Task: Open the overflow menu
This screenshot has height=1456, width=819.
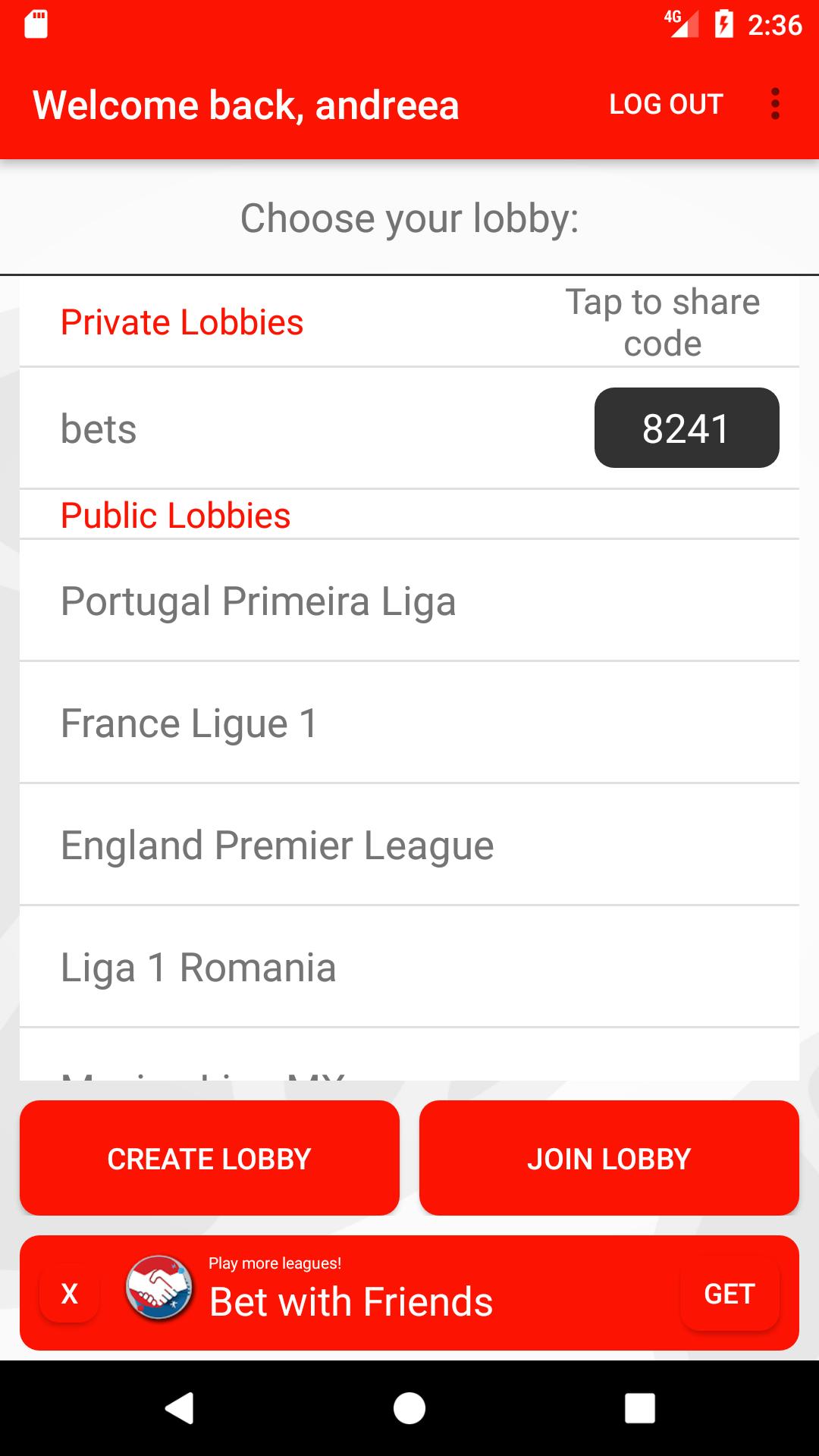Action: tap(774, 104)
